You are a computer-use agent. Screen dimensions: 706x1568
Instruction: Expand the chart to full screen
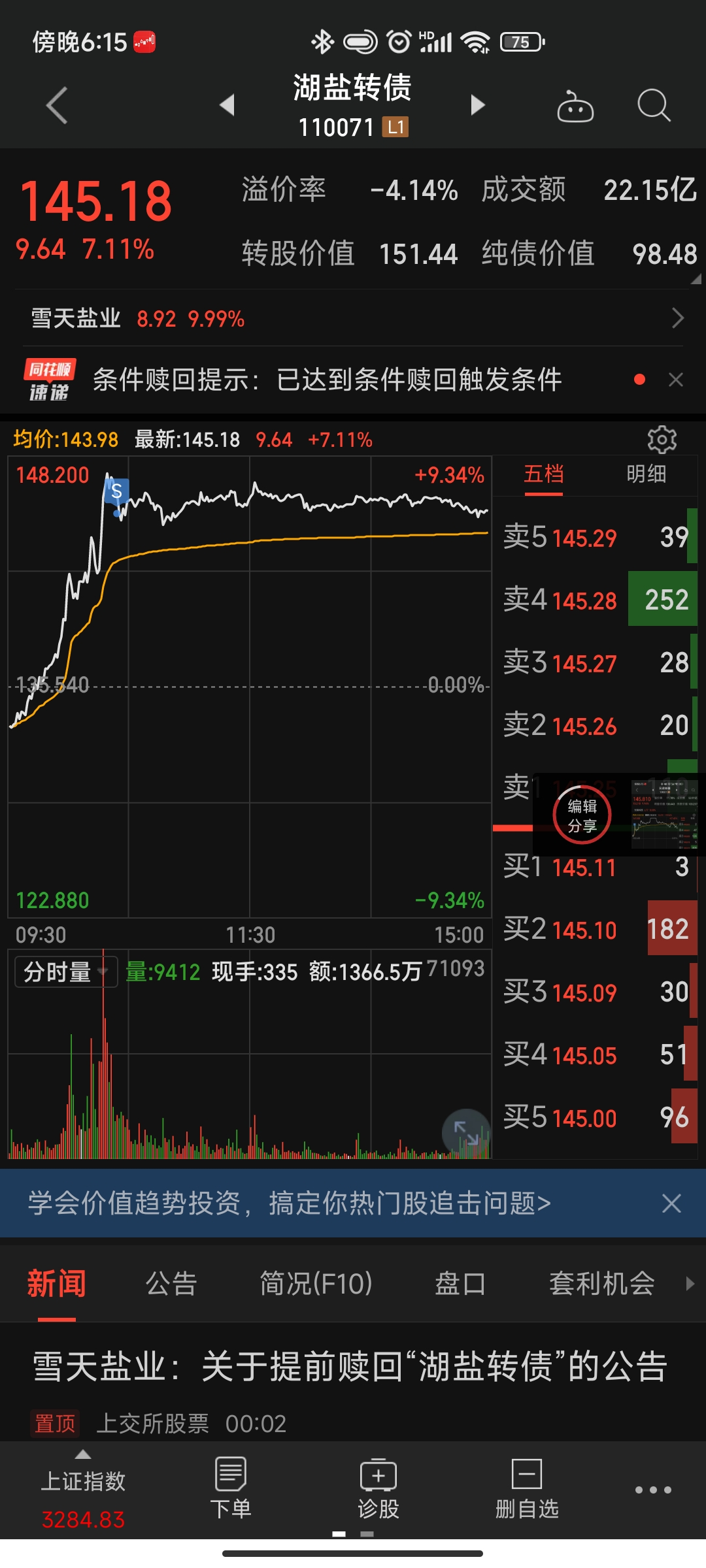466,1134
